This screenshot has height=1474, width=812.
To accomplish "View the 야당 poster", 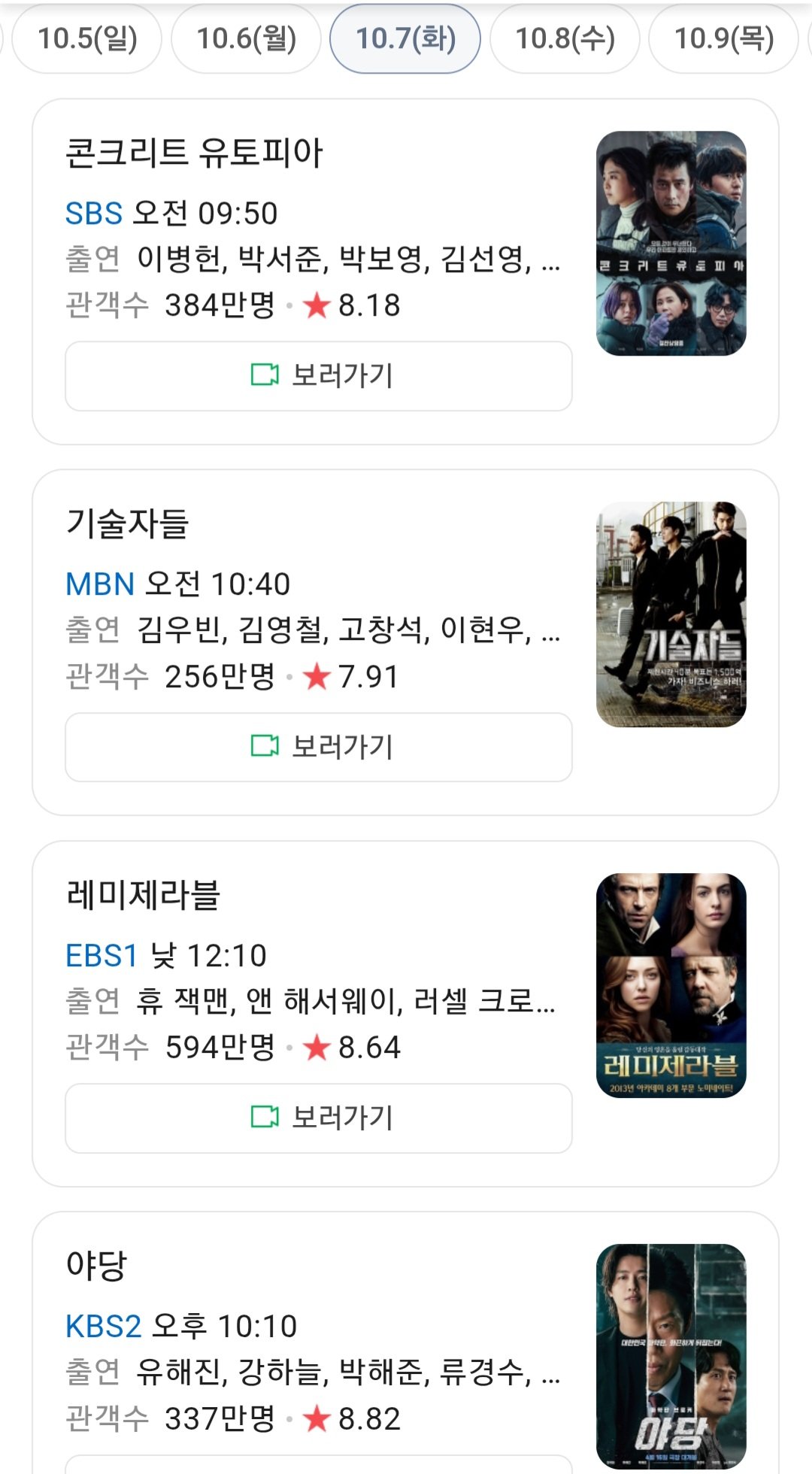I will point(671,1356).
